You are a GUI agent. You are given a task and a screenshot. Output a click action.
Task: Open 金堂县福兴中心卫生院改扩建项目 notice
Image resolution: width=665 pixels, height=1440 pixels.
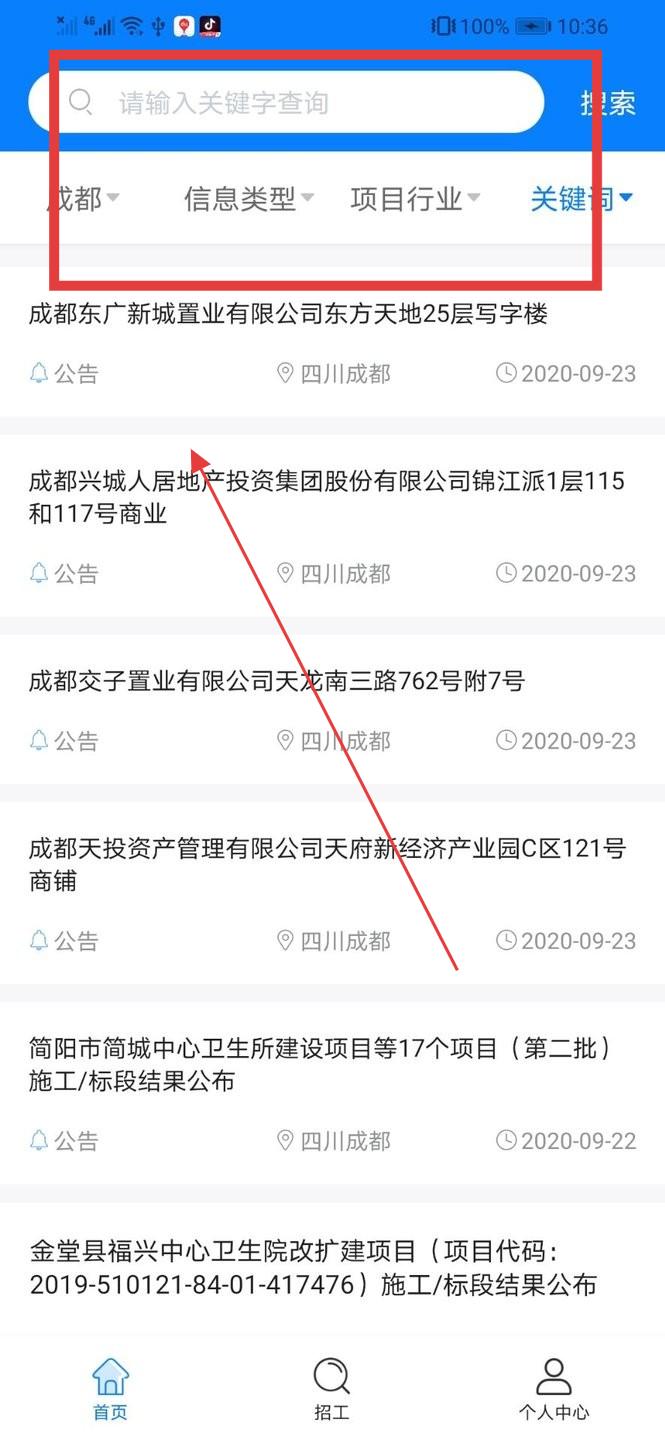312,1267
